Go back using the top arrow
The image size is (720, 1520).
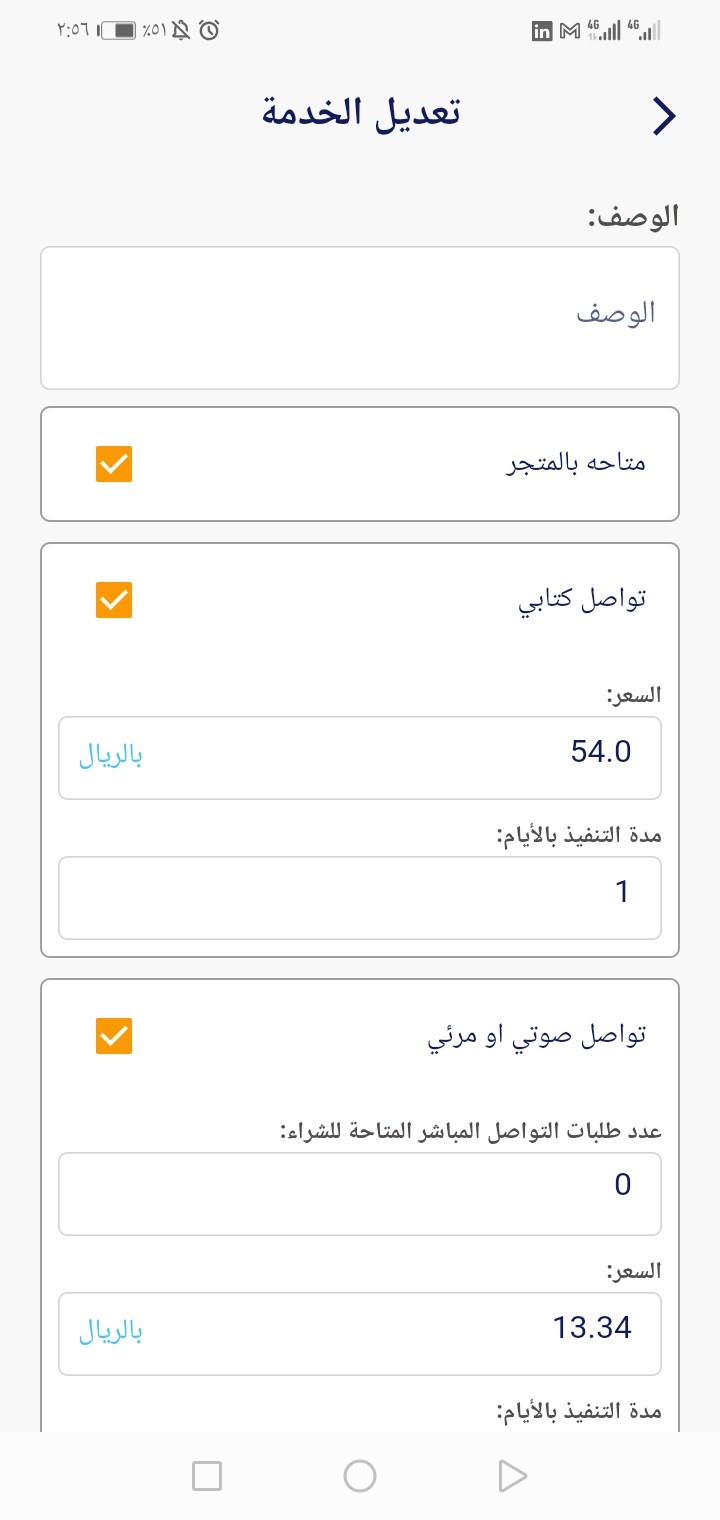pos(664,116)
